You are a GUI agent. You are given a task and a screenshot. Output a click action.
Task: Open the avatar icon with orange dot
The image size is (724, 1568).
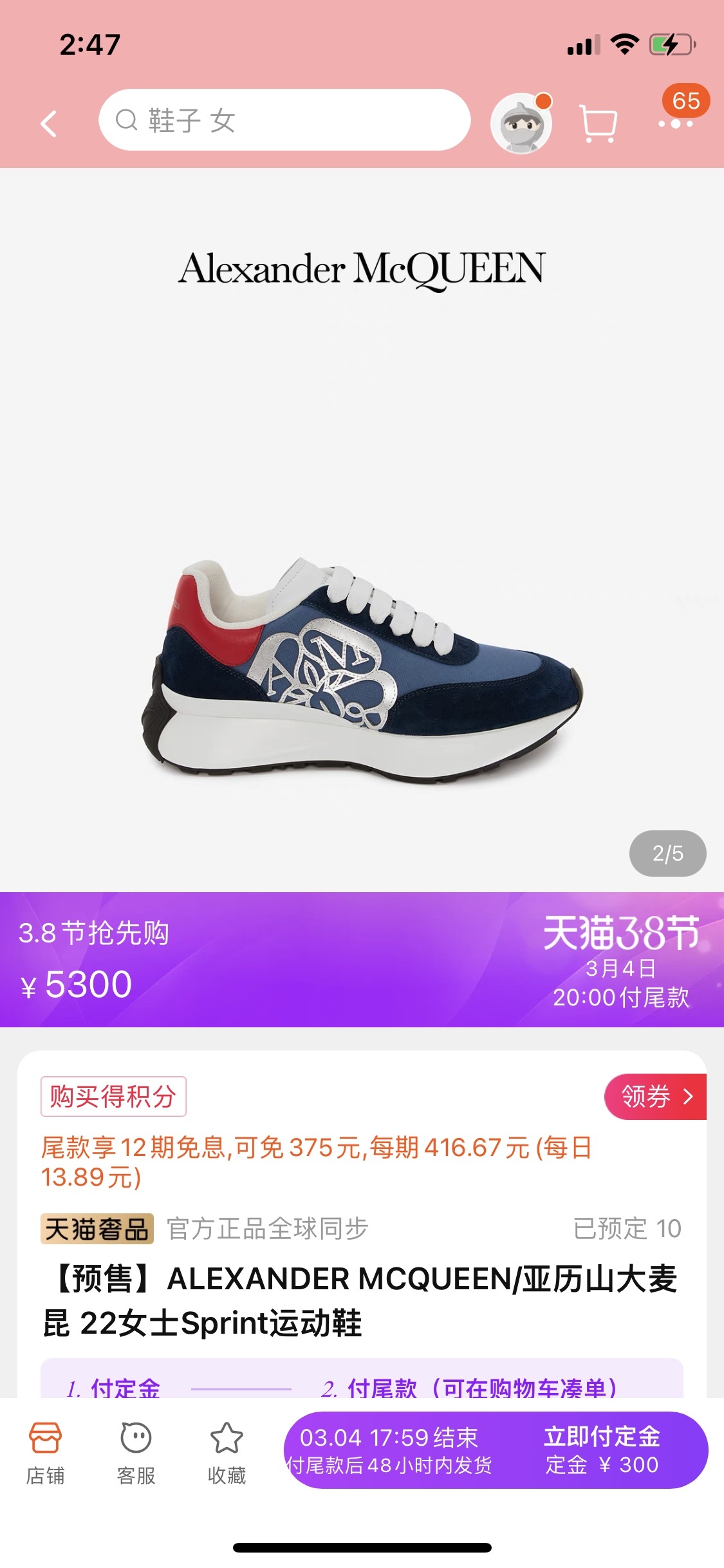[521, 123]
